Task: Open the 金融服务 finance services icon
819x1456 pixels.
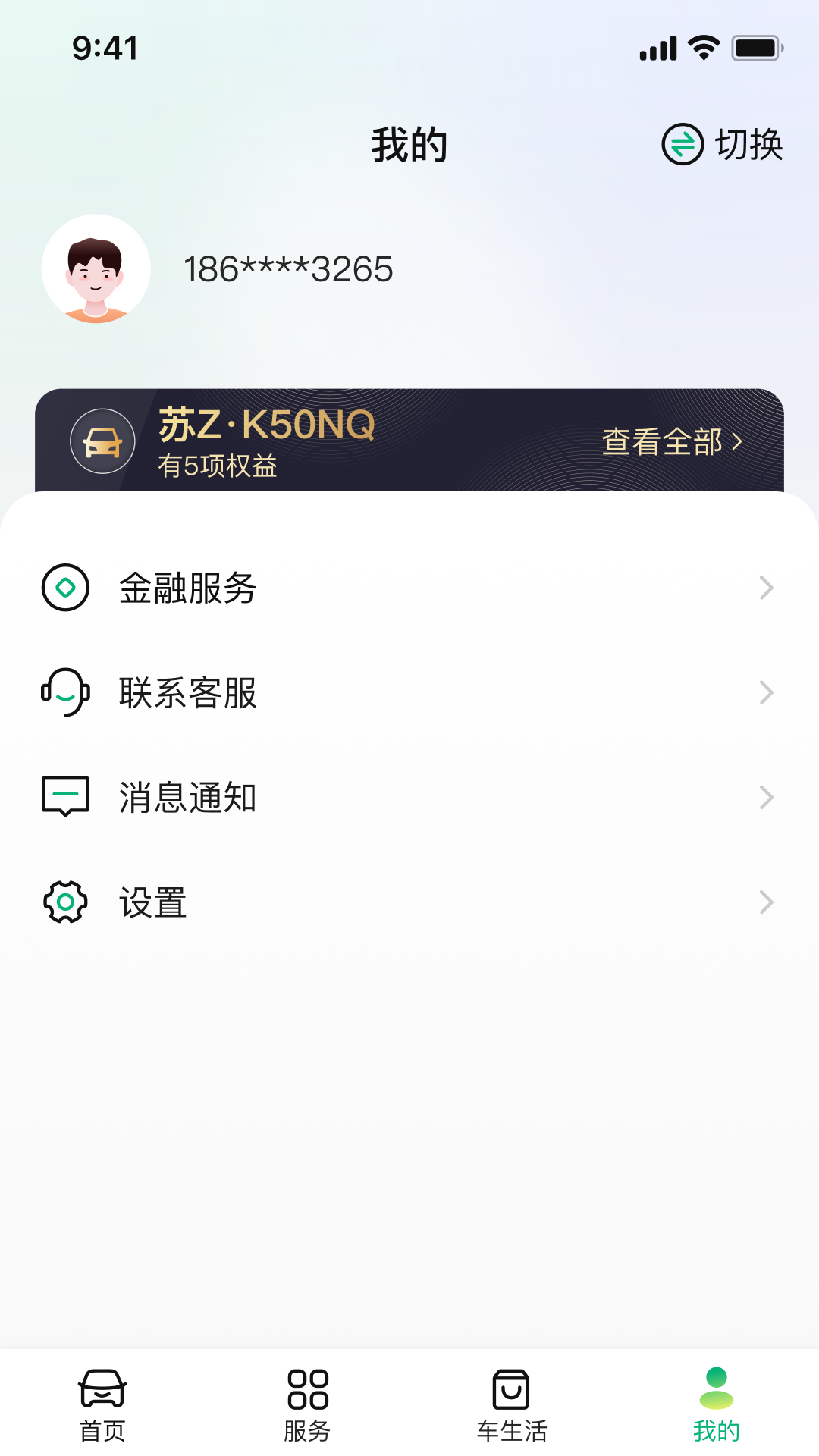Action: (x=65, y=587)
